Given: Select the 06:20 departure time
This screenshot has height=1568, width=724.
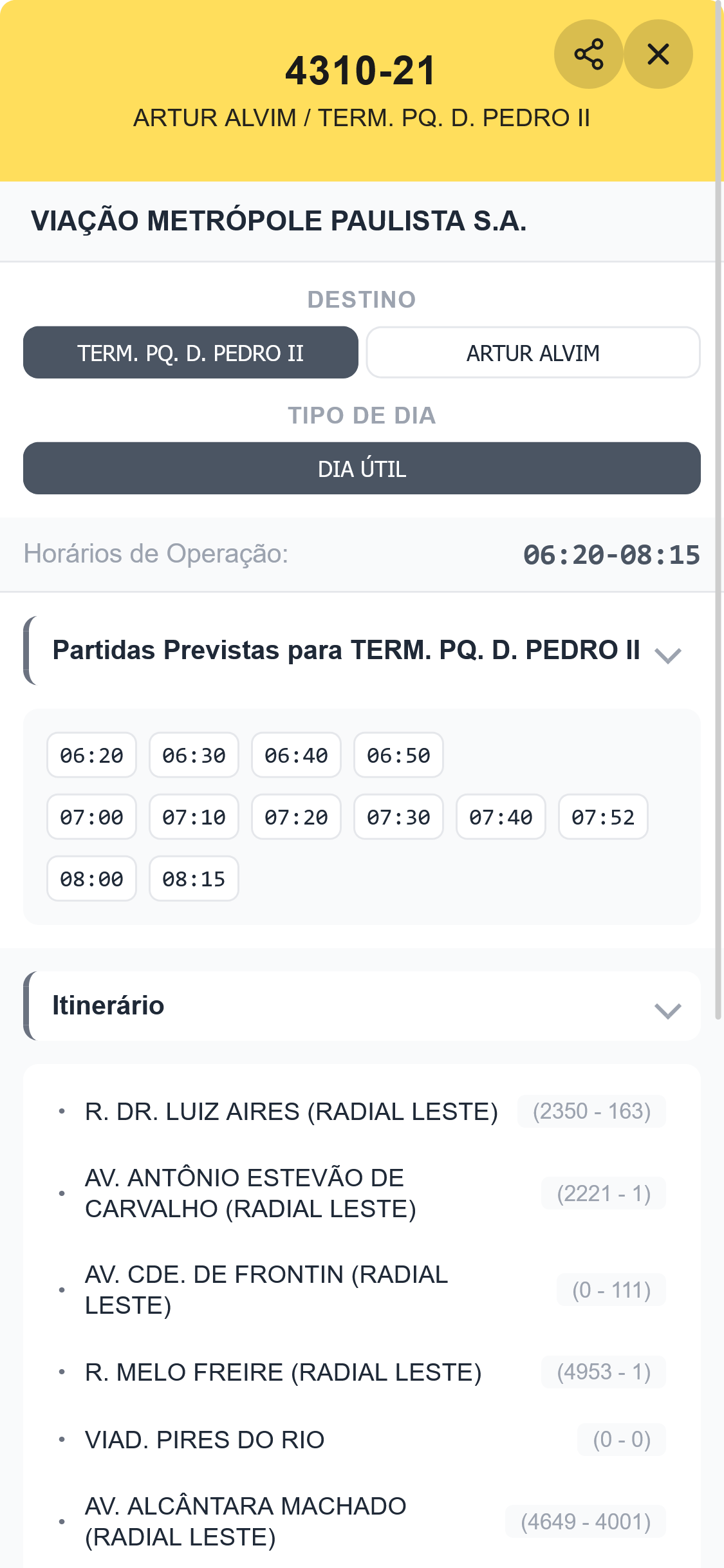Looking at the screenshot, I should (x=91, y=755).
